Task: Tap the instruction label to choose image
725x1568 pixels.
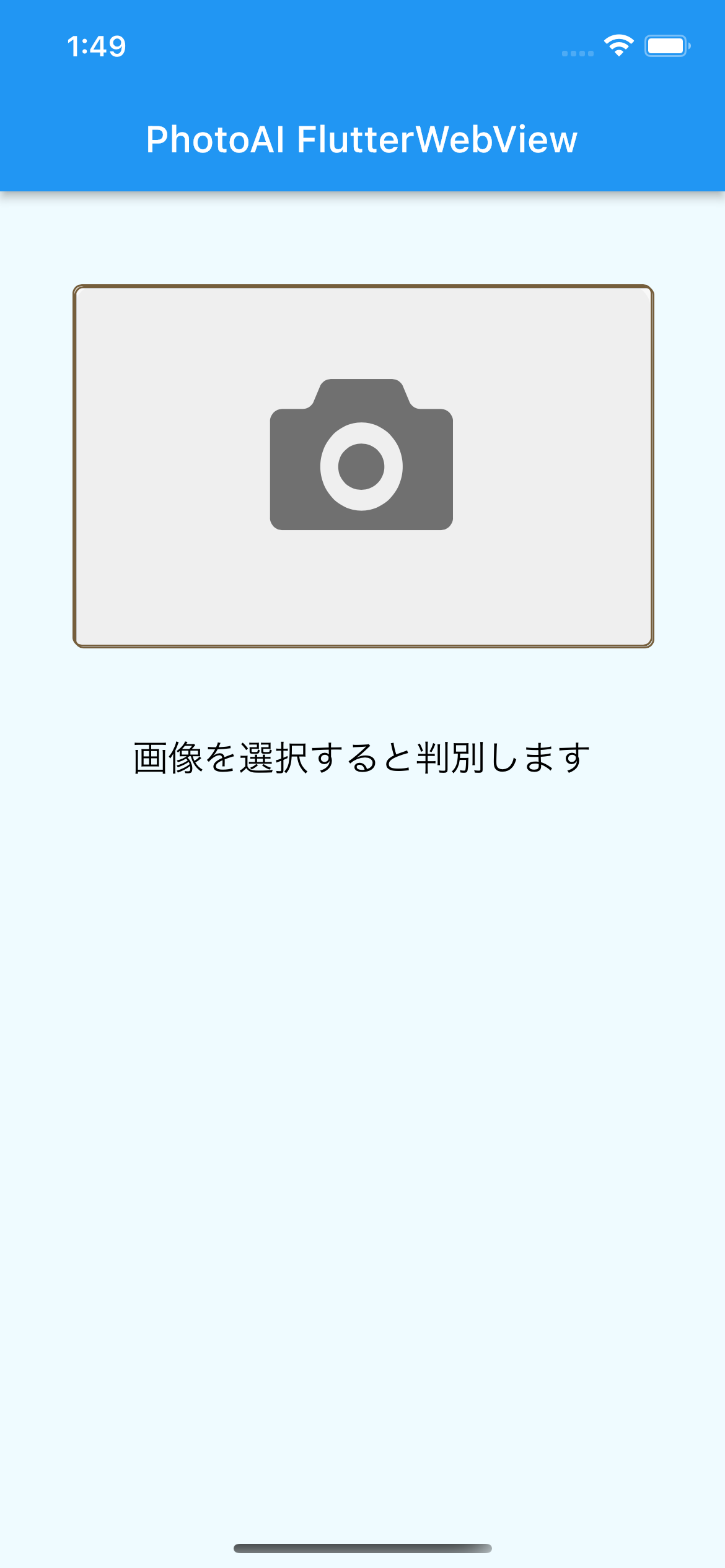Action: [x=362, y=757]
